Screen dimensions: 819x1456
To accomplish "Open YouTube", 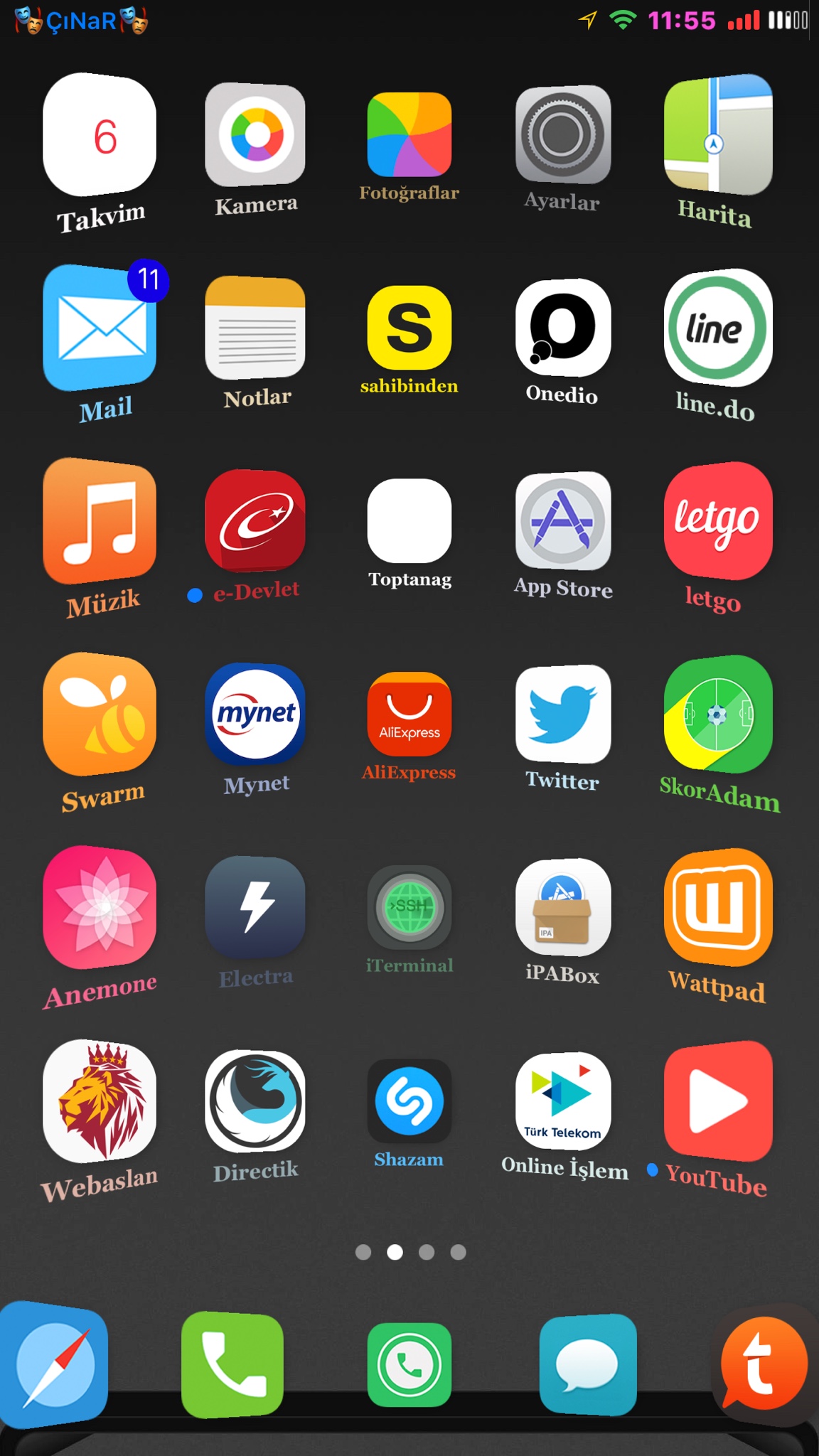I will tap(717, 1101).
